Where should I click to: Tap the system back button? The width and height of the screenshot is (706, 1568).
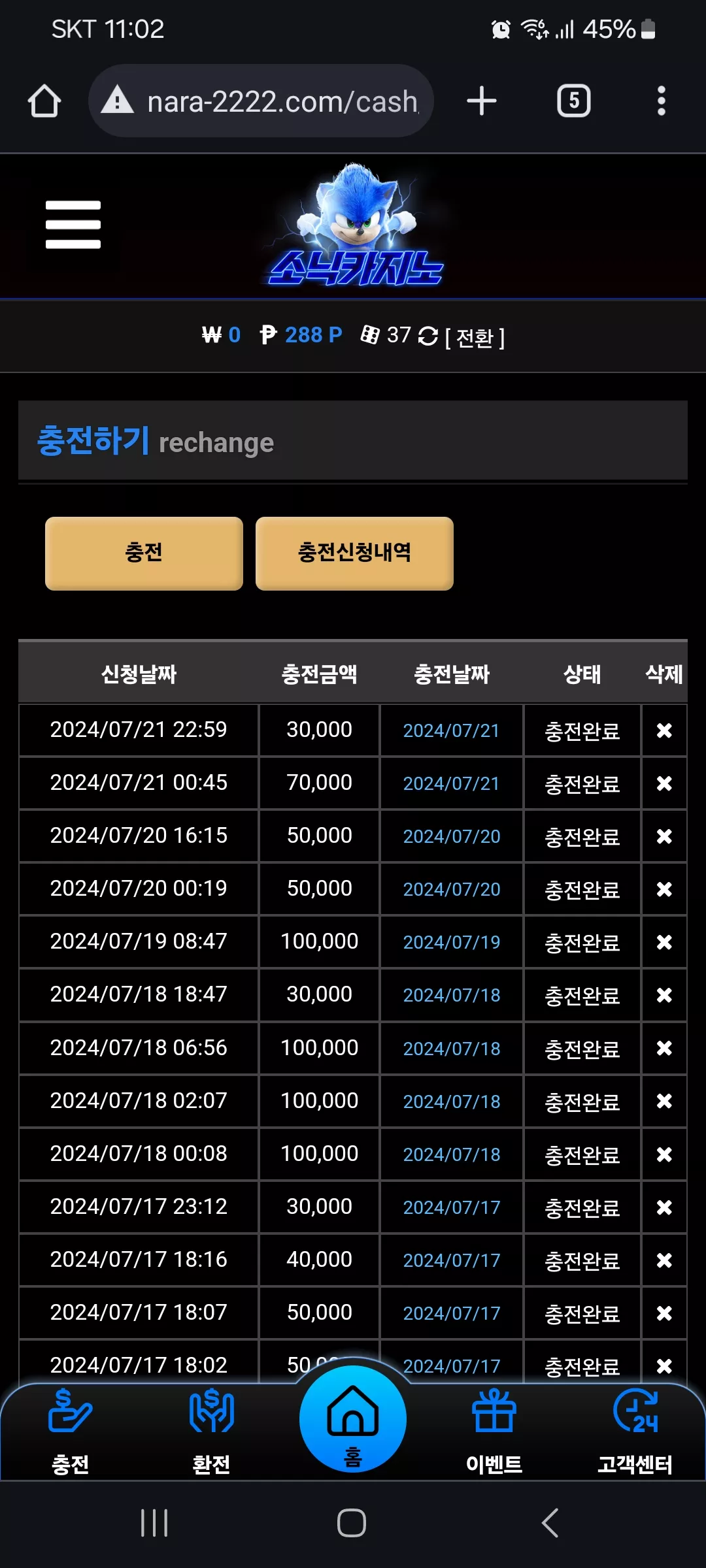(550, 1523)
